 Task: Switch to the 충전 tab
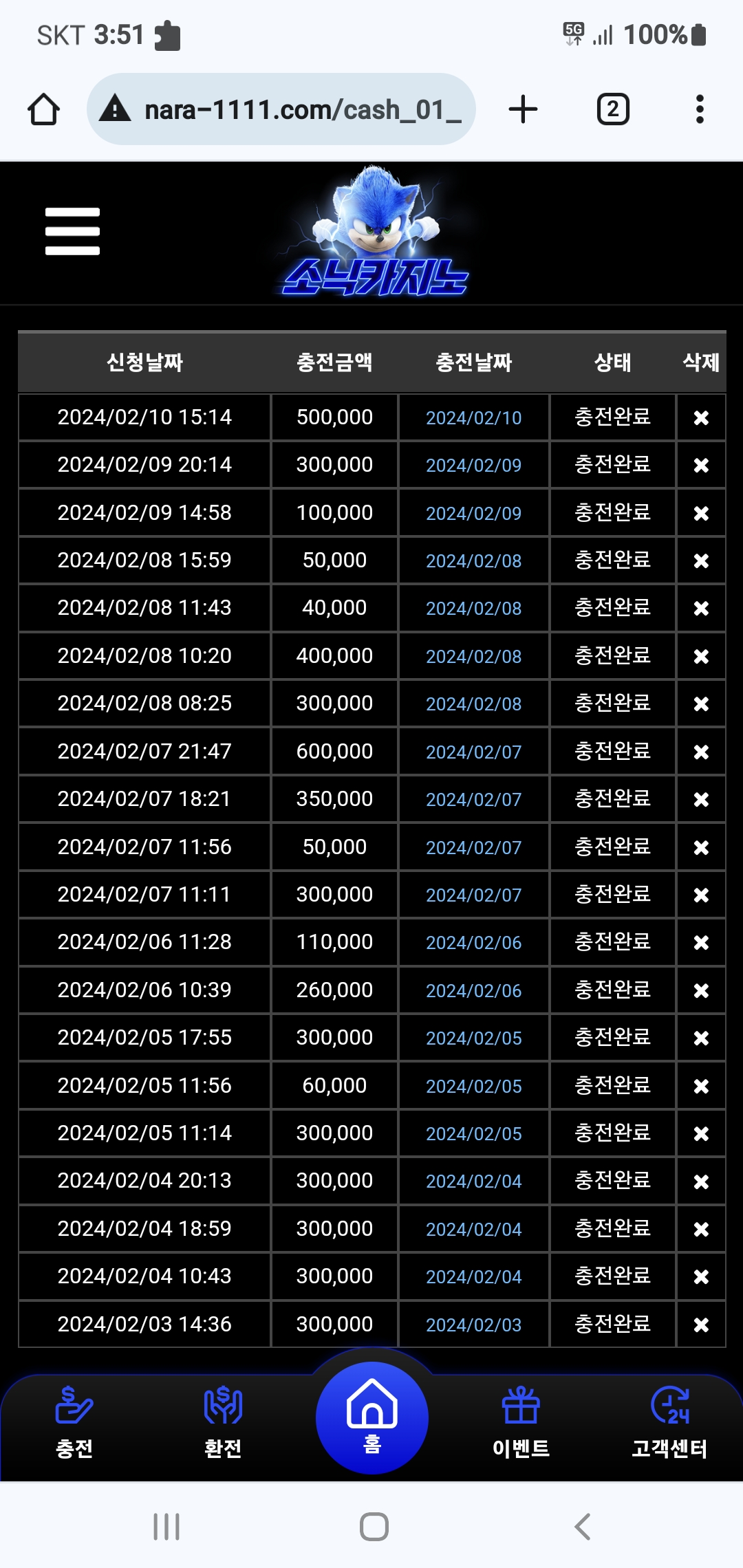tap(74, 1422)
